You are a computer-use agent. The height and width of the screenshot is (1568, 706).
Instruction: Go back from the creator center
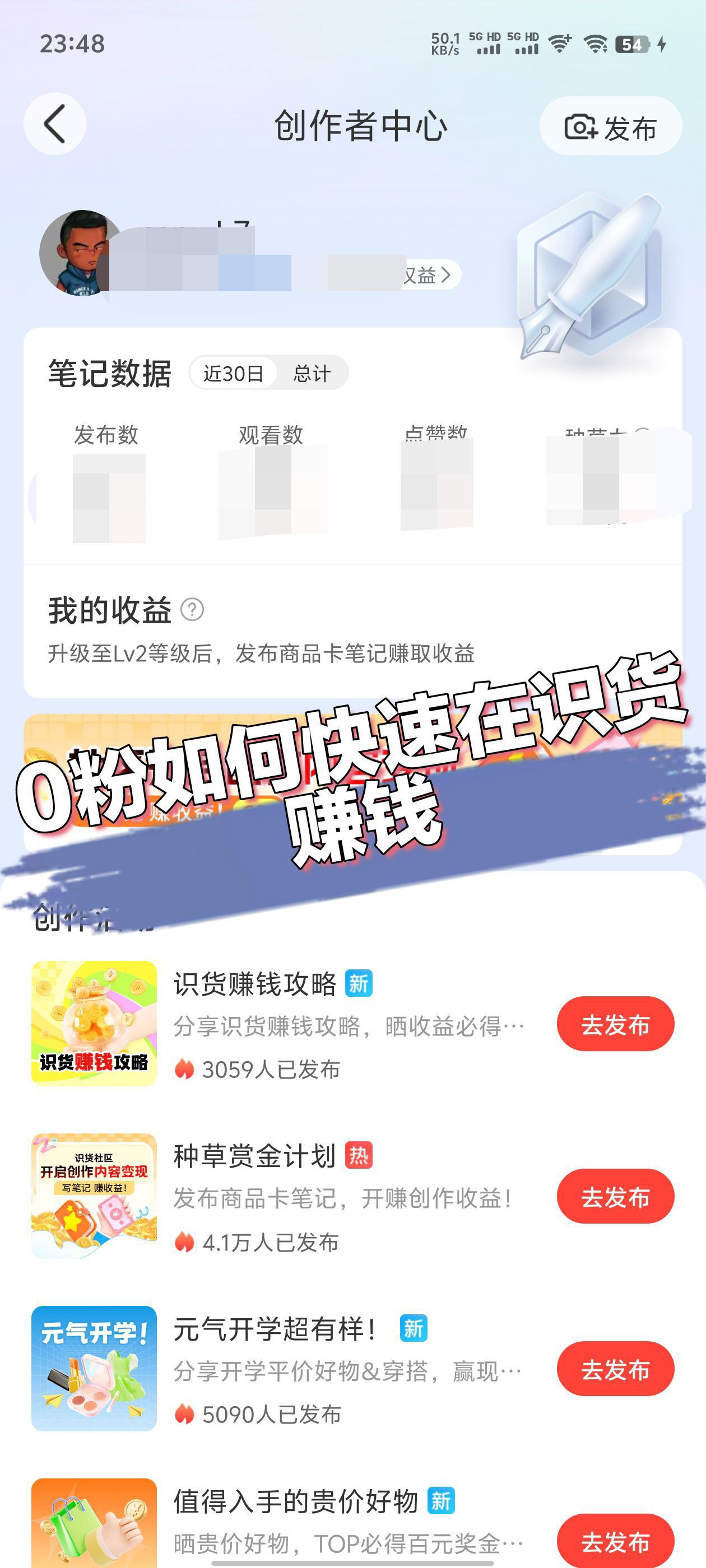pyautogui.click(x=55, y=124)
